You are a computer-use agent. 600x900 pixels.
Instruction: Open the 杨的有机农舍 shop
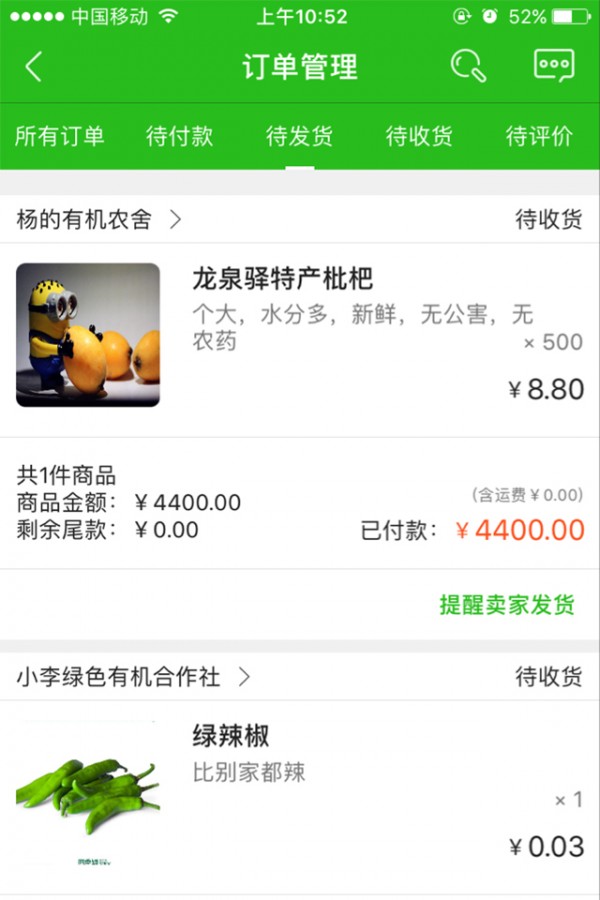(99, 220)
